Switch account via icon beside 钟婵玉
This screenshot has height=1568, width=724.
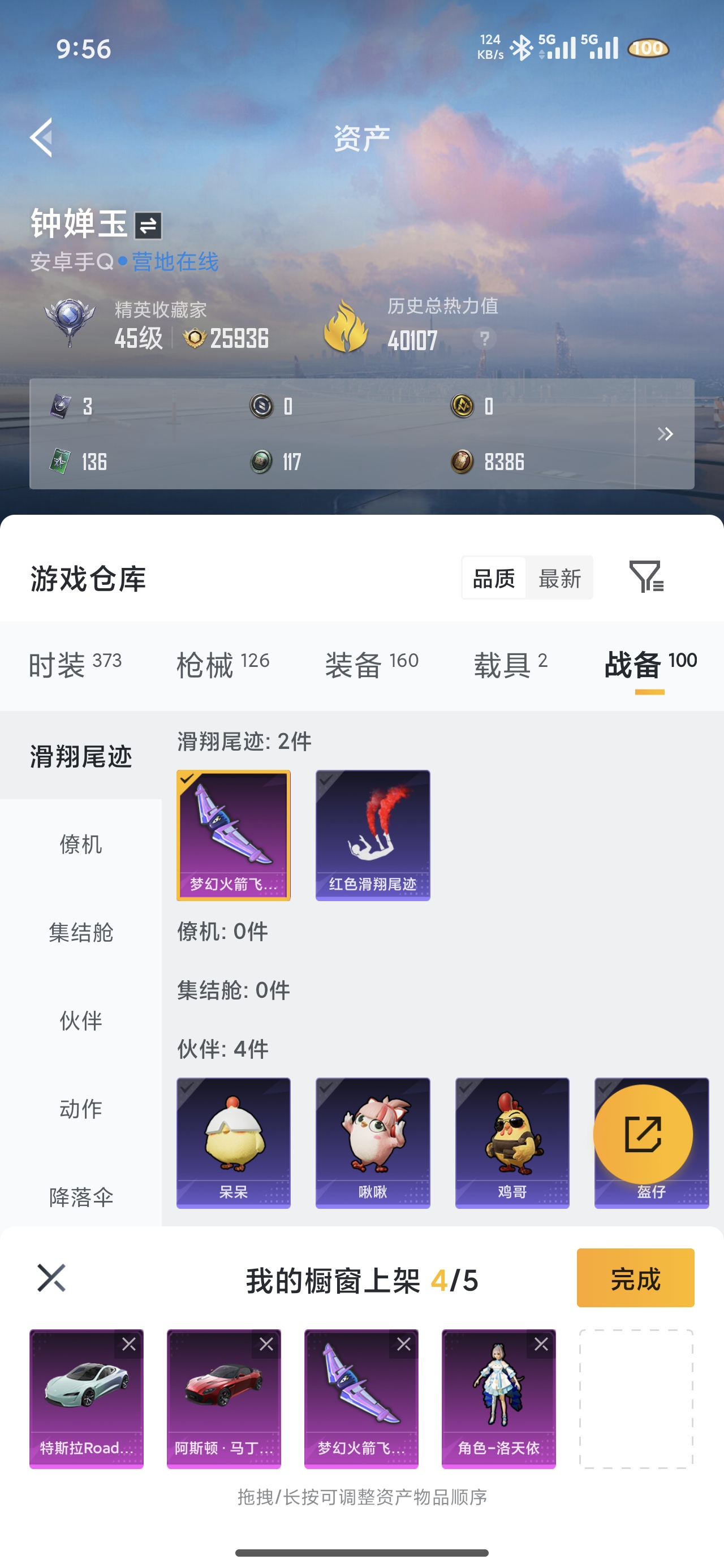coord(148,226)
